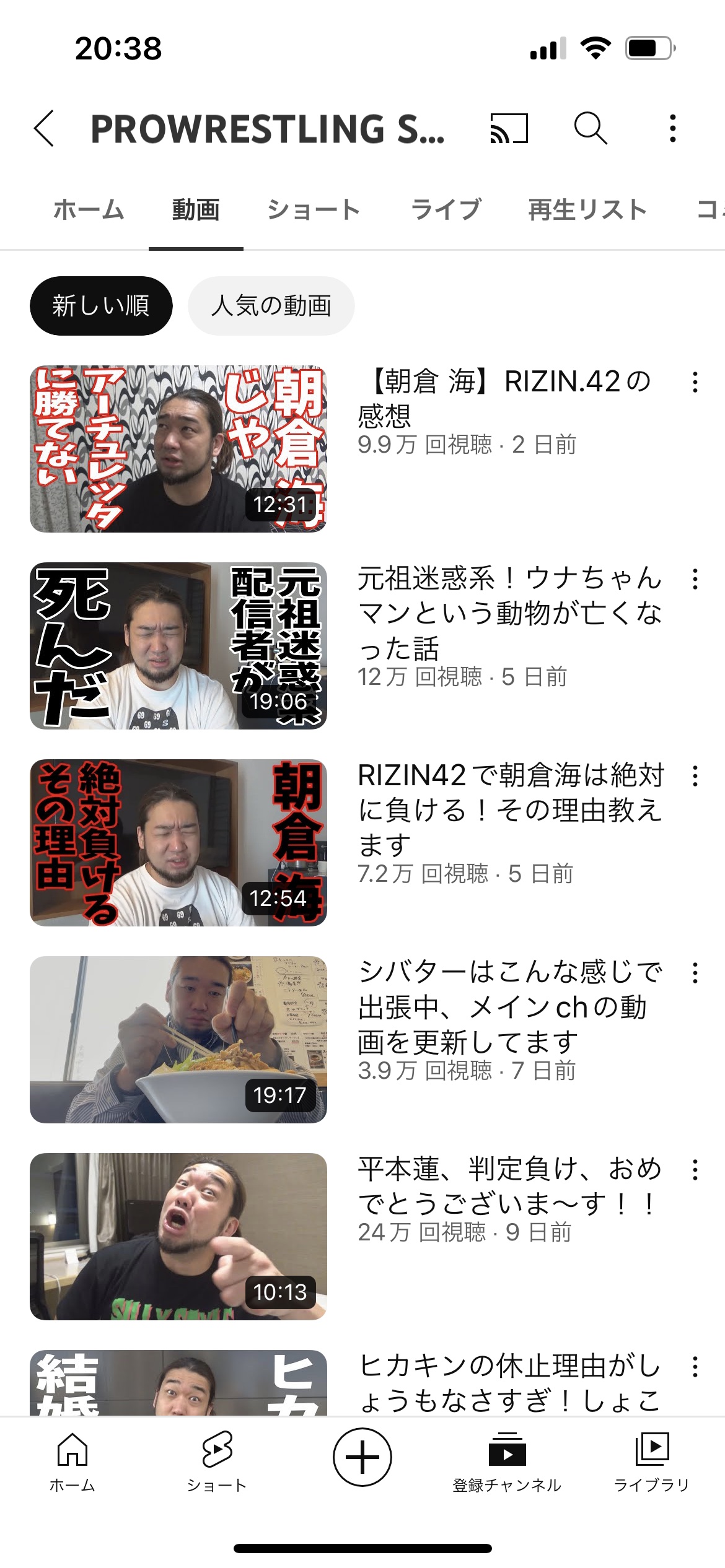This screenshot has height=1568, width=725.
Task: Switch to the channel ホーム tab
Action: pos(89,210)
